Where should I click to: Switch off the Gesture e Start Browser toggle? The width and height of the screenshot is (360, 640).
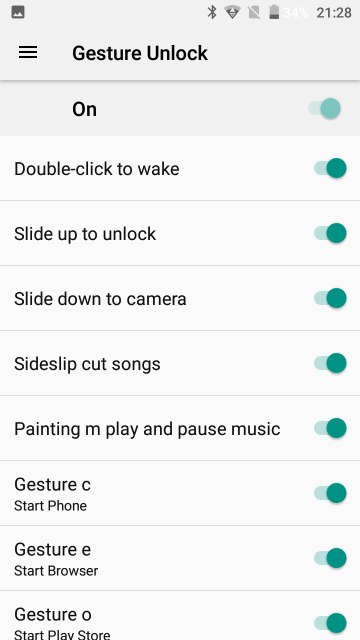330,558
